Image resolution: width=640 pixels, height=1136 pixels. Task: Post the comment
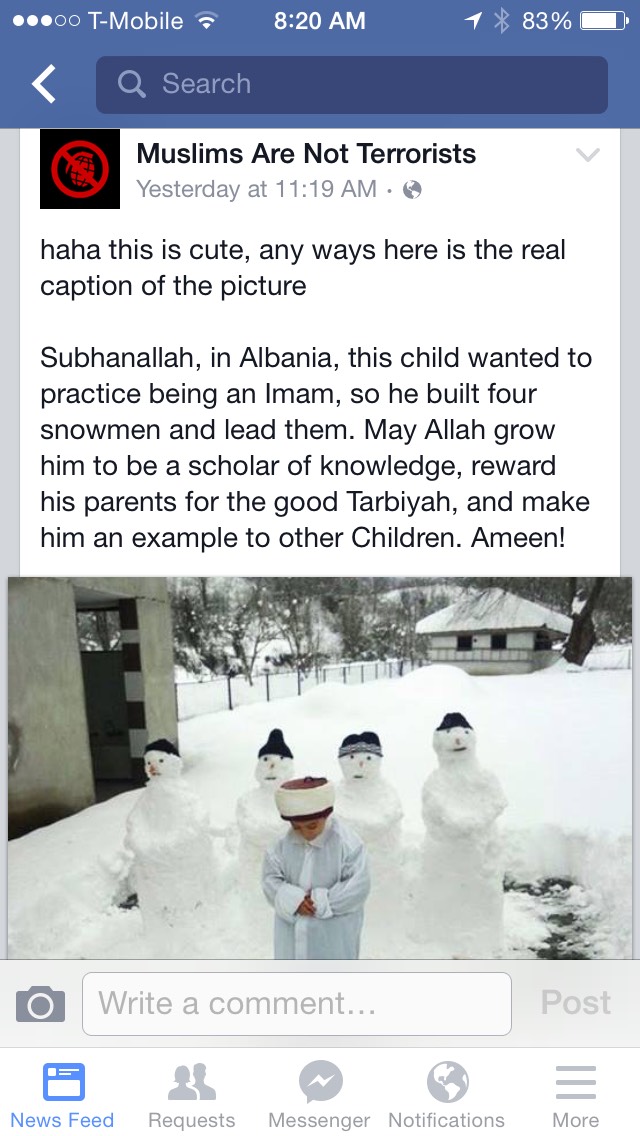575,1003
